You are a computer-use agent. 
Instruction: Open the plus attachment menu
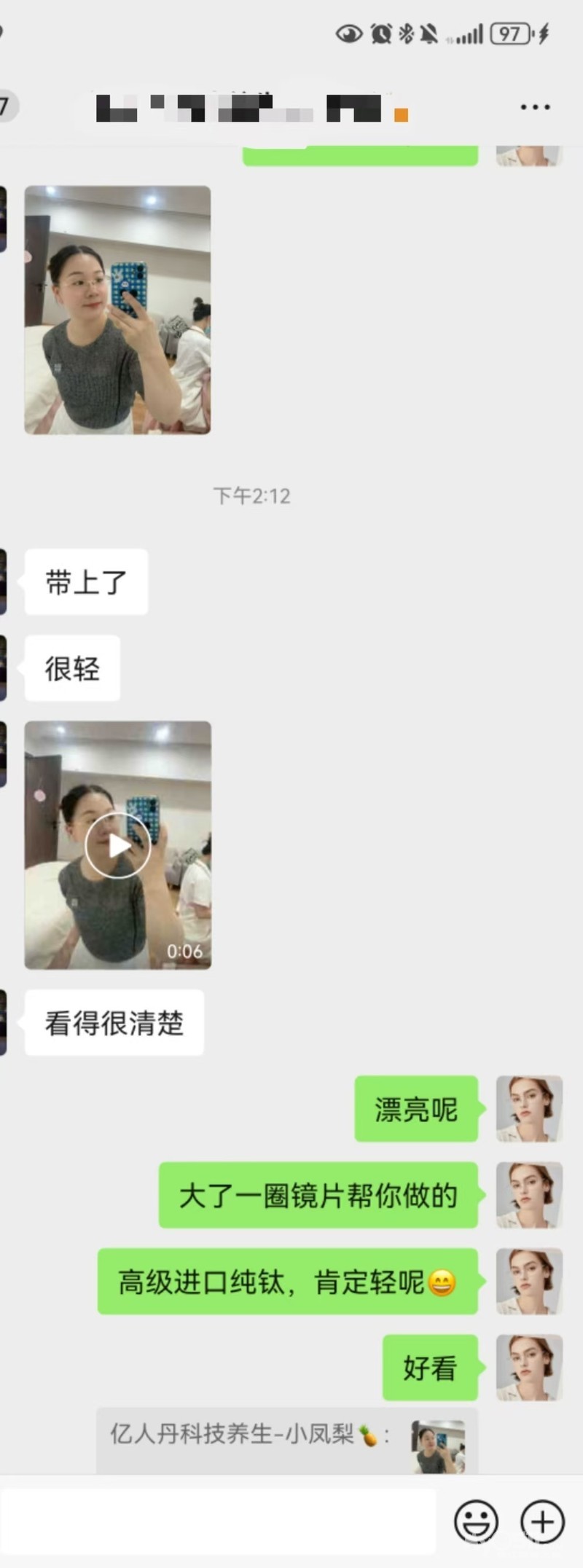(x=542, y=1521)
